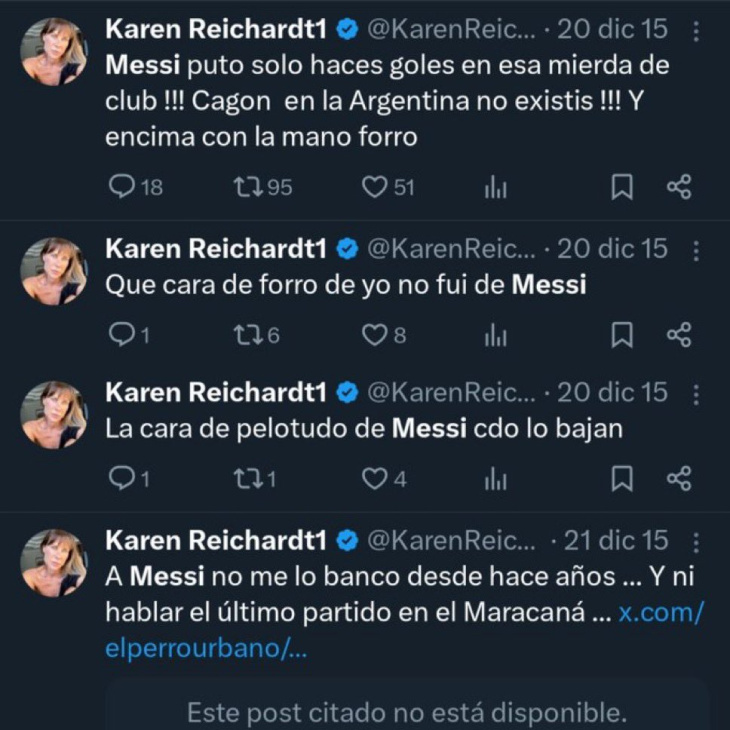
Task: Like the 'Que cara de forro' tweet
Action: [x=374, y=335]
